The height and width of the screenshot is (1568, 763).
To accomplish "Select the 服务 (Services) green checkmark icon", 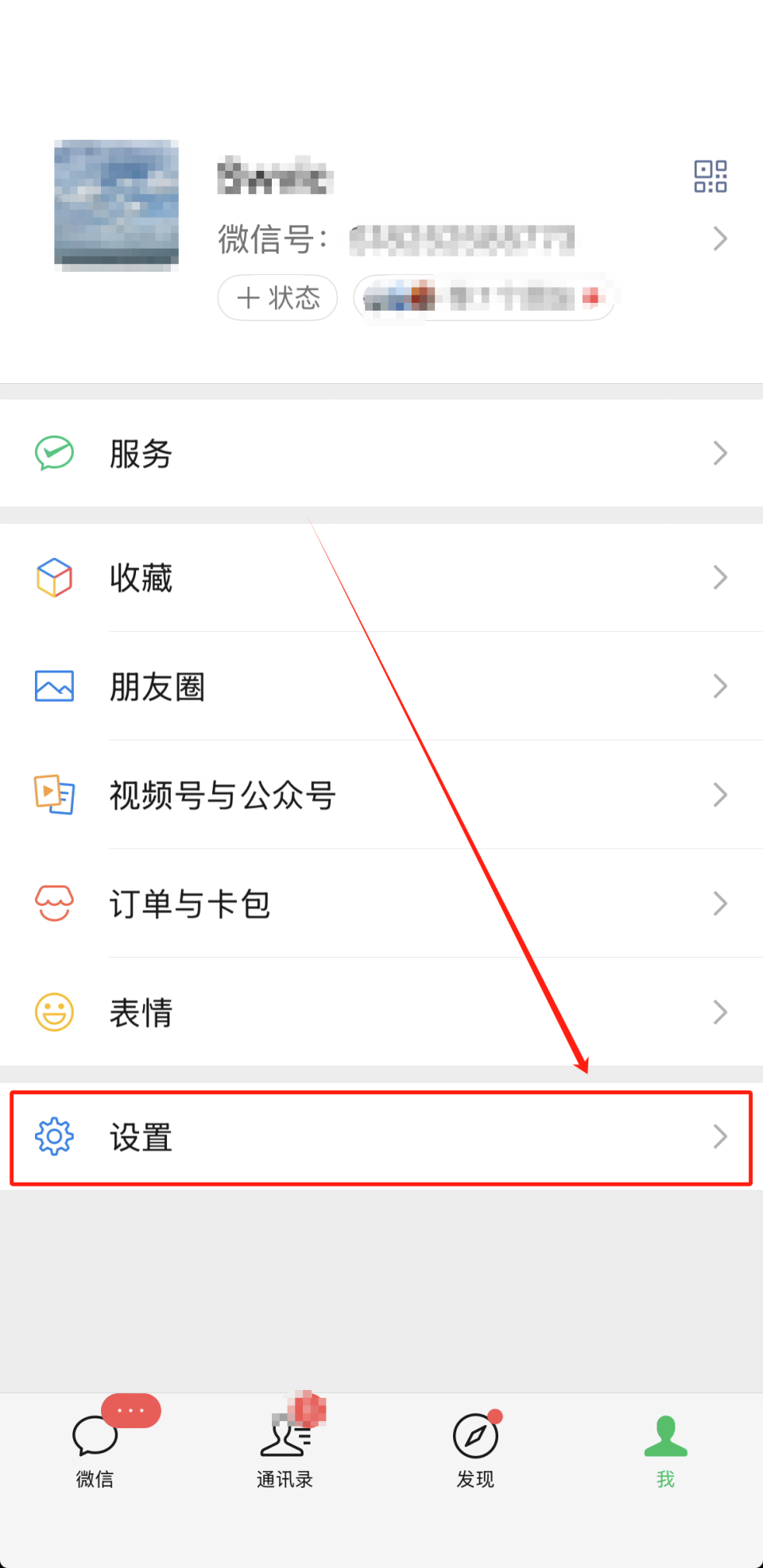I will (x=54, y=453).
